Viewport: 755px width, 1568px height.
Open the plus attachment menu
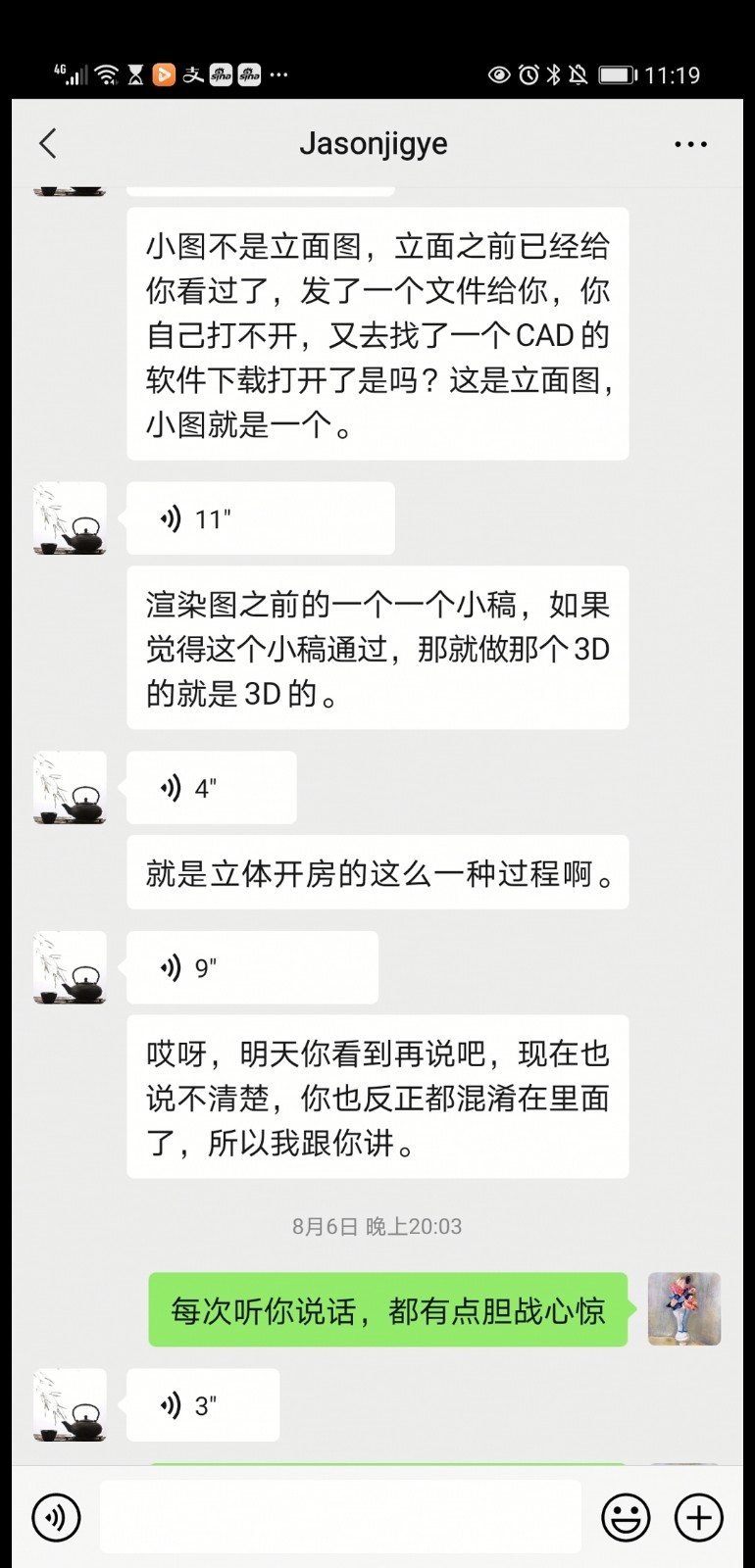[698, 1517]
